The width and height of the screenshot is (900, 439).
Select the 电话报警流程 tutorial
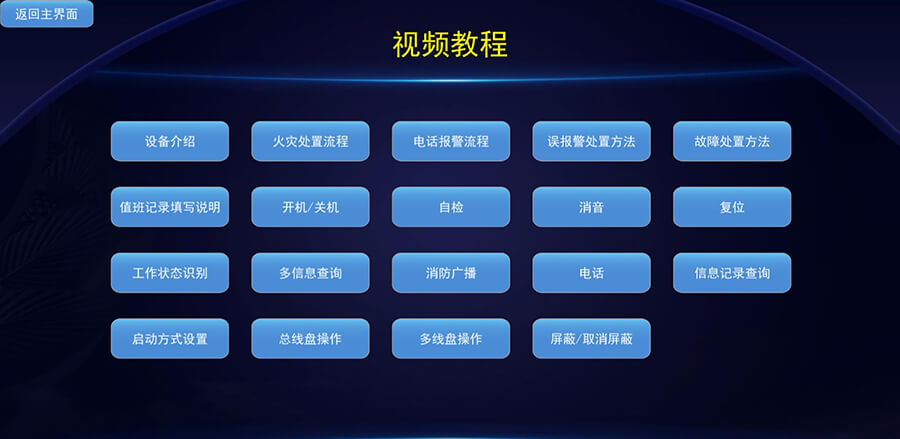[x=451, y=141]
